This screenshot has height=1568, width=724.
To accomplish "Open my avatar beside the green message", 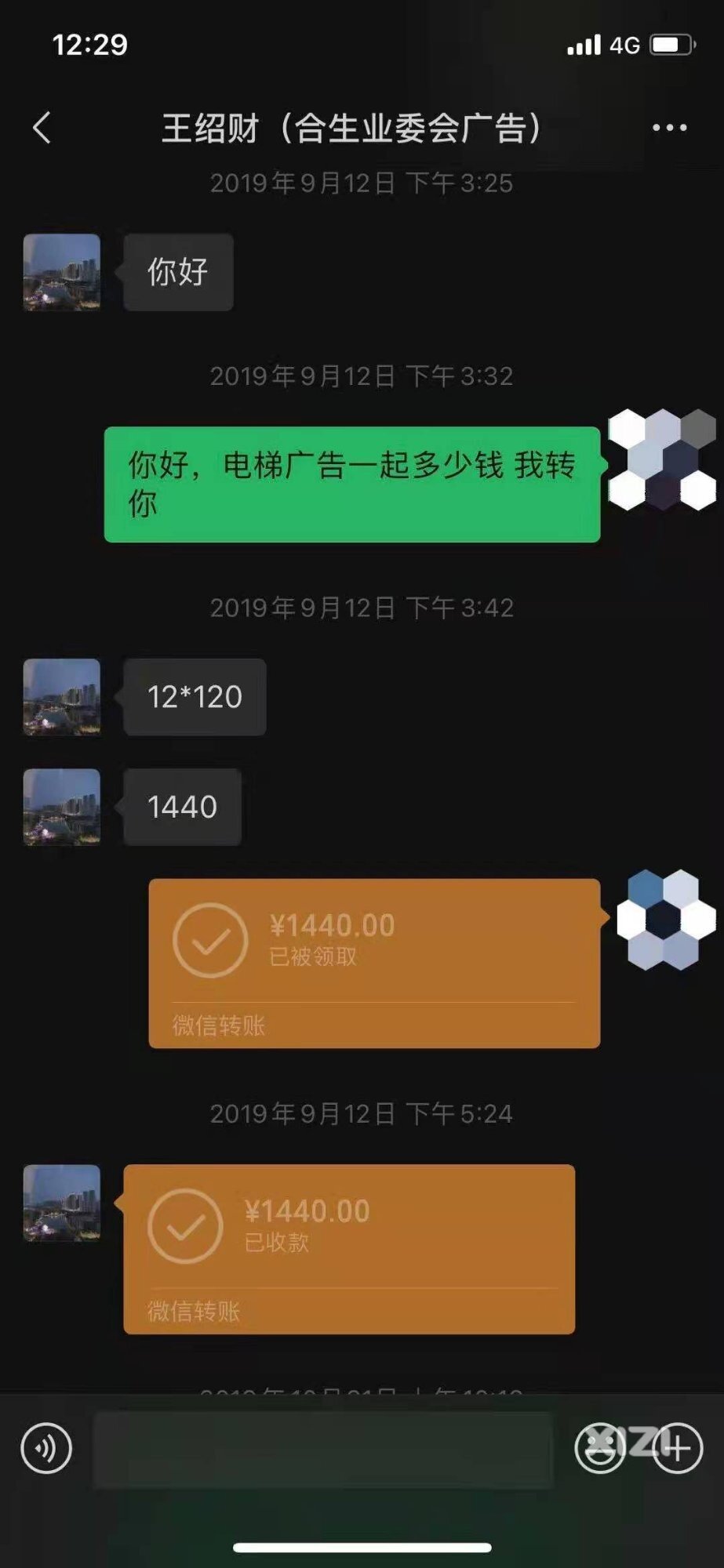I will pos(662,459).
